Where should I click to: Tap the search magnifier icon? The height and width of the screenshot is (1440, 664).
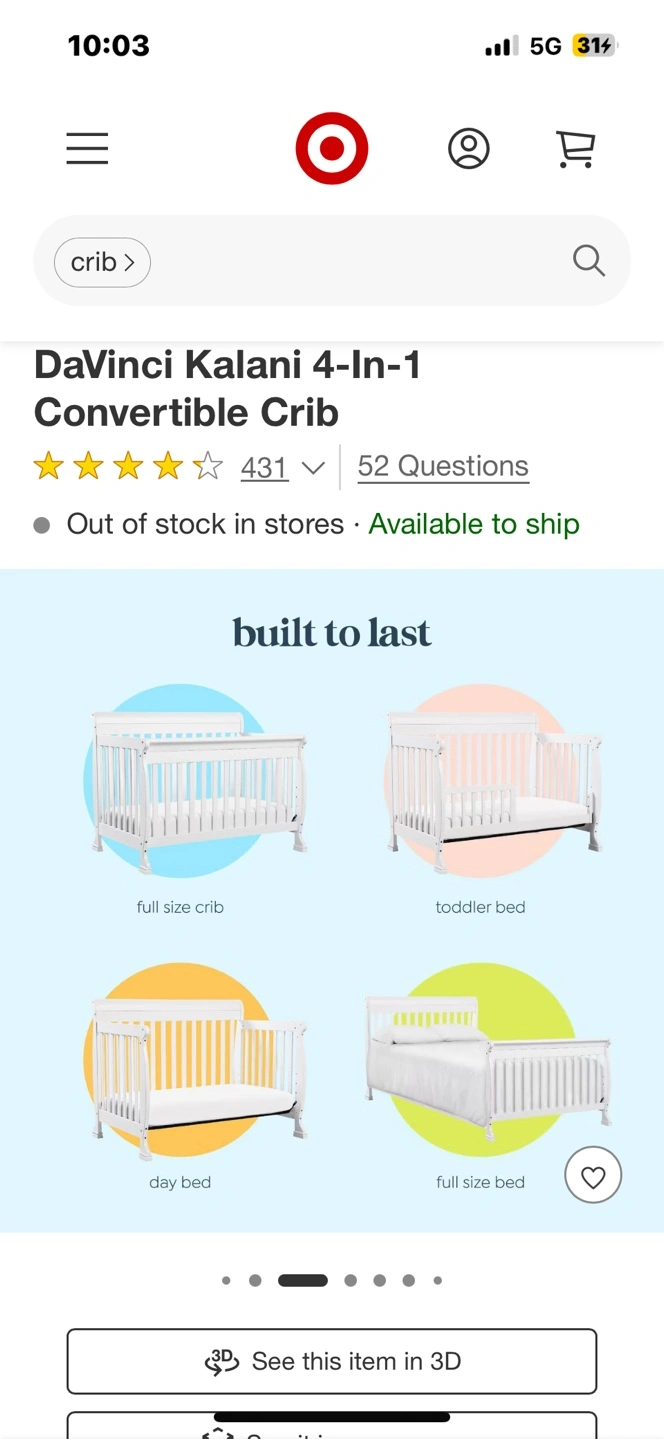588,261
